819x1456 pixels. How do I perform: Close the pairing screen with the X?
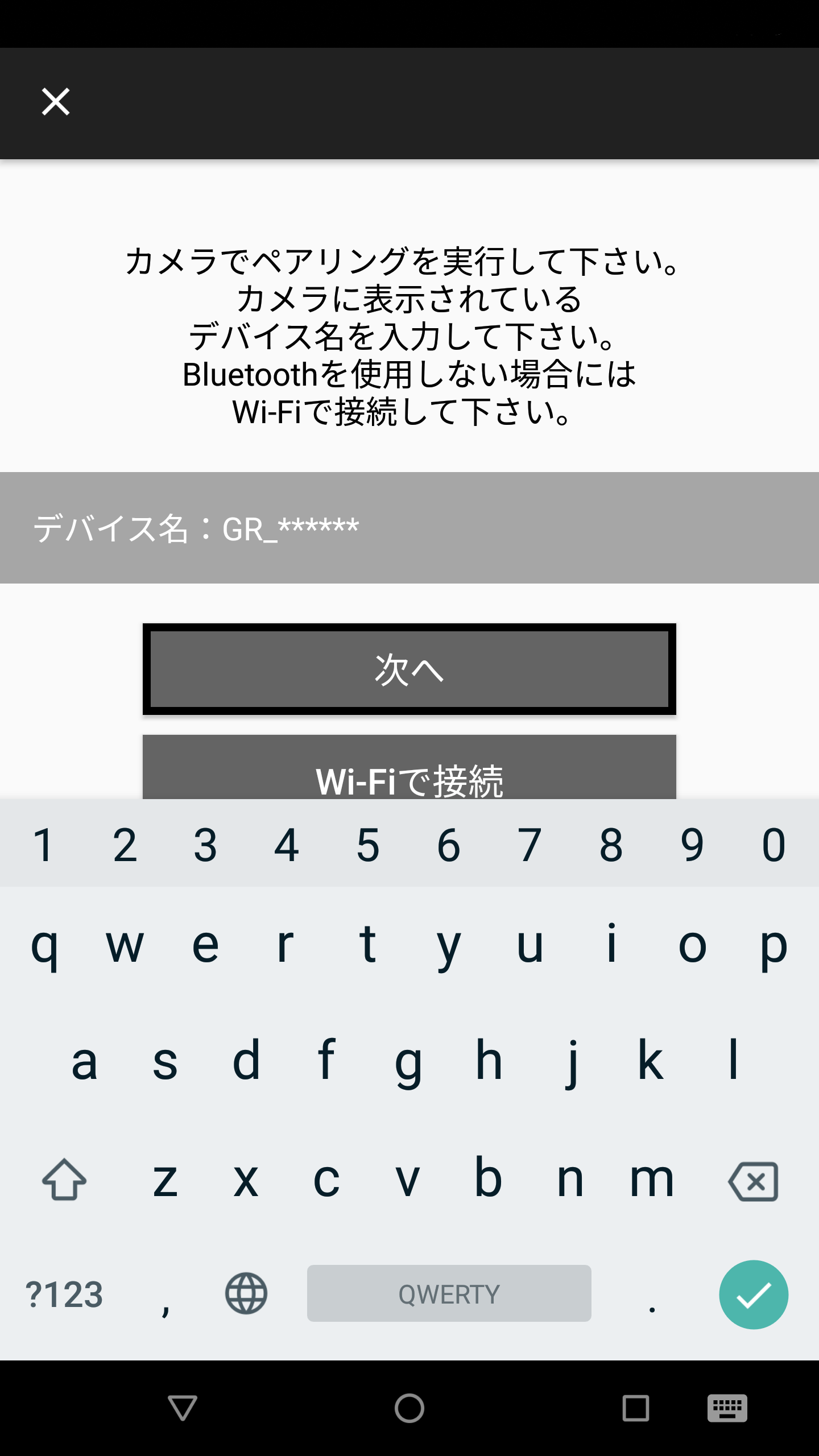coord(56,102)
